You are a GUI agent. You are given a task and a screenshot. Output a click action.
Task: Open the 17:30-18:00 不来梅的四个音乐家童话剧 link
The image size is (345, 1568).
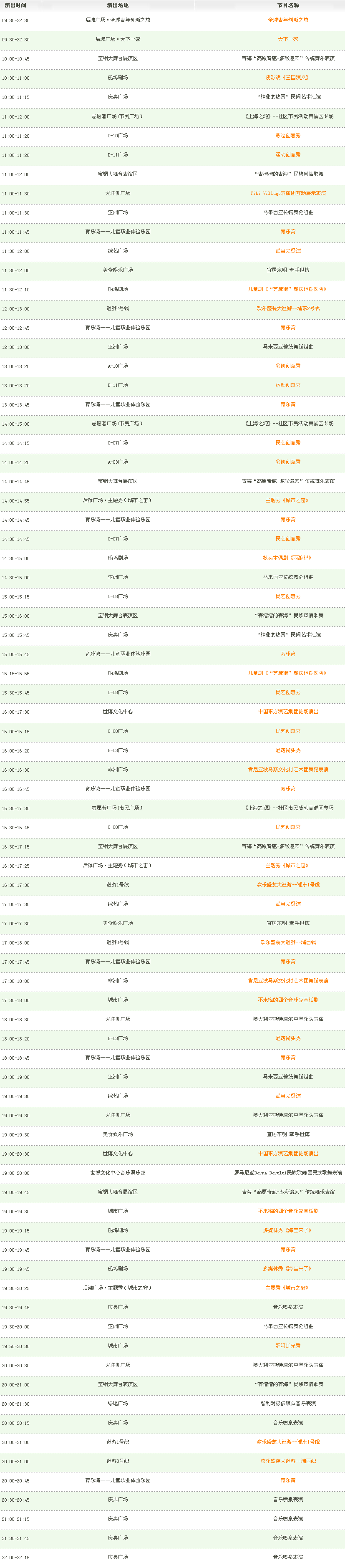pyautogui.click(x=288, y=1000)
